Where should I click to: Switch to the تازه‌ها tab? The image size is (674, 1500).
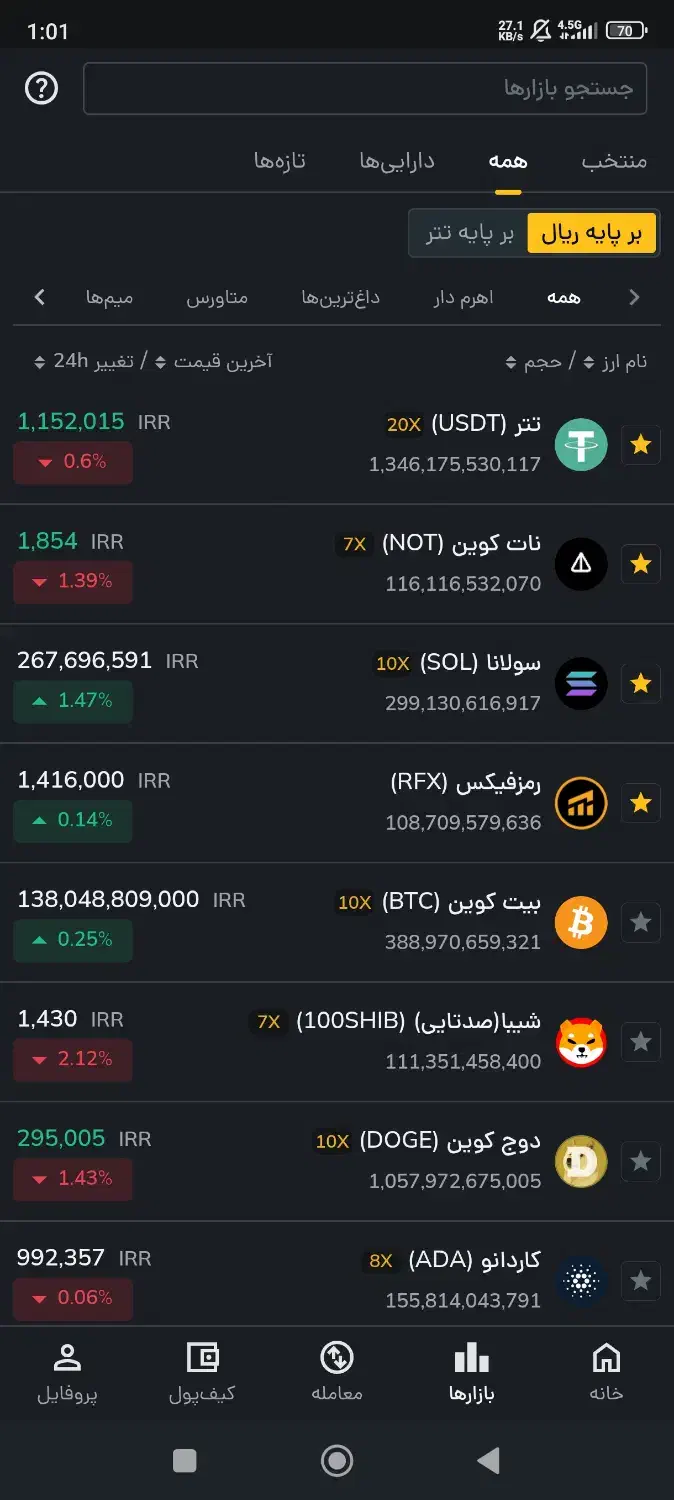click(x=279, y=161)
